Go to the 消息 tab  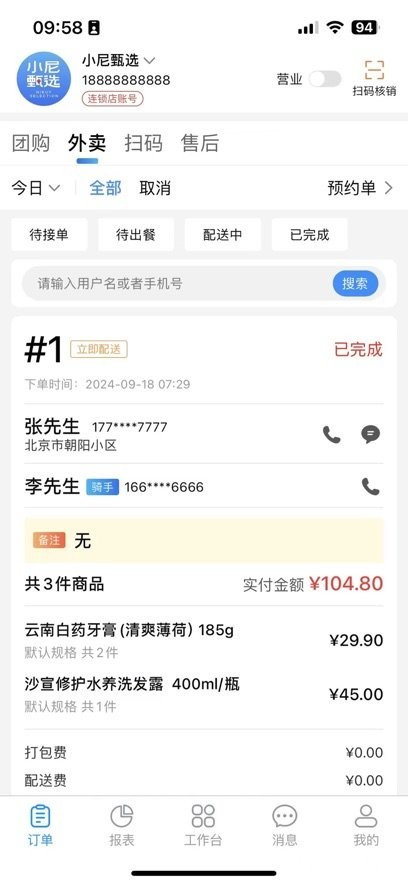284,826
